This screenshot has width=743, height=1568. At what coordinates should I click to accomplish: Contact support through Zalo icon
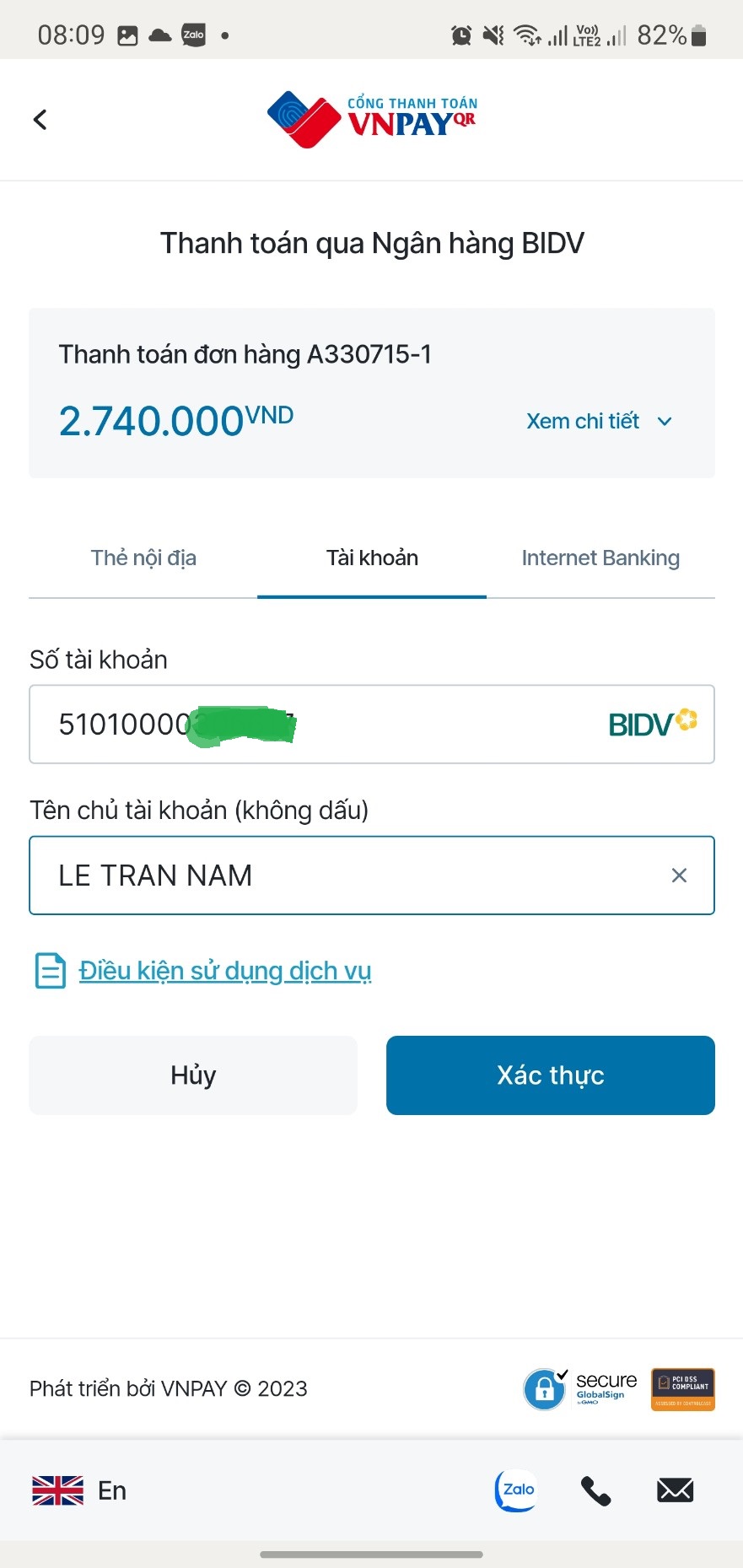[x=515, y=1490]
